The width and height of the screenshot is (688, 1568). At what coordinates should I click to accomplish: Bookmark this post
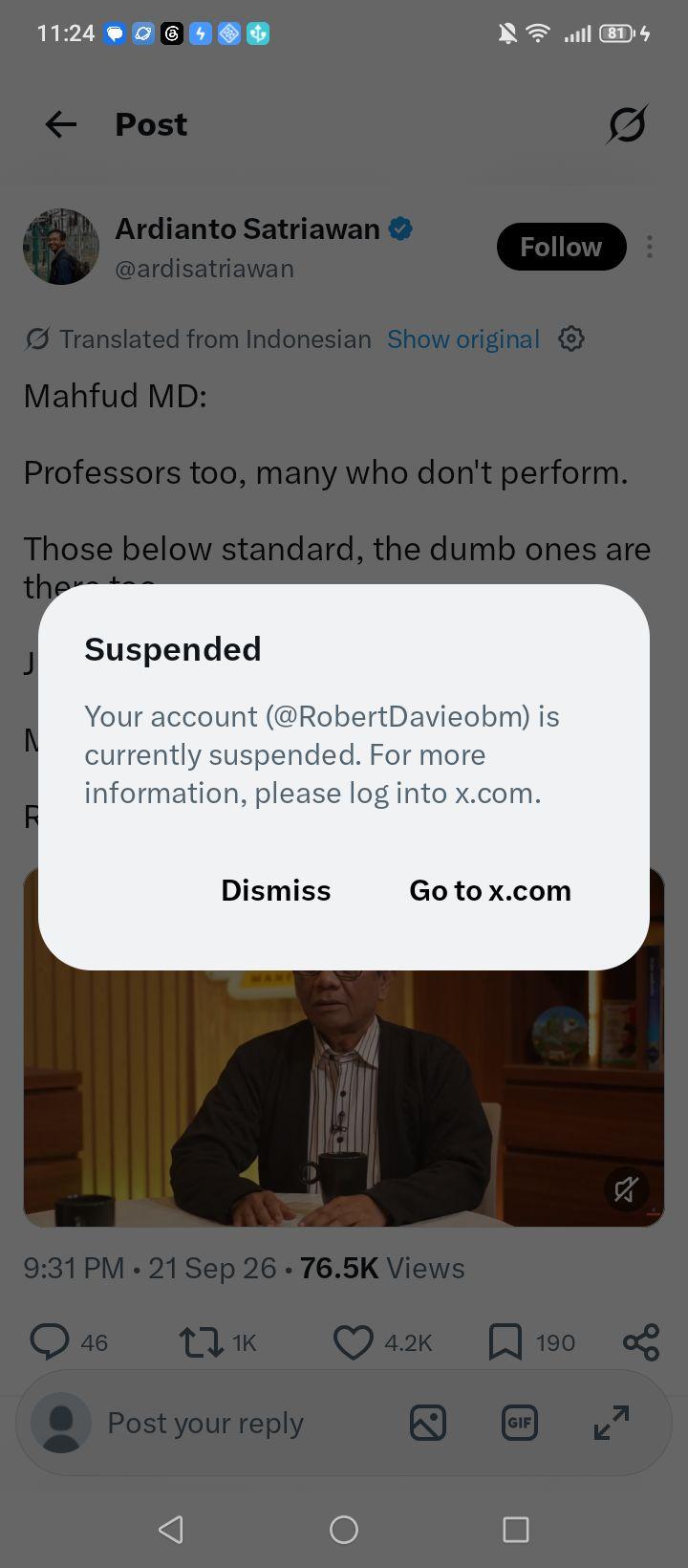[531, 1342]
